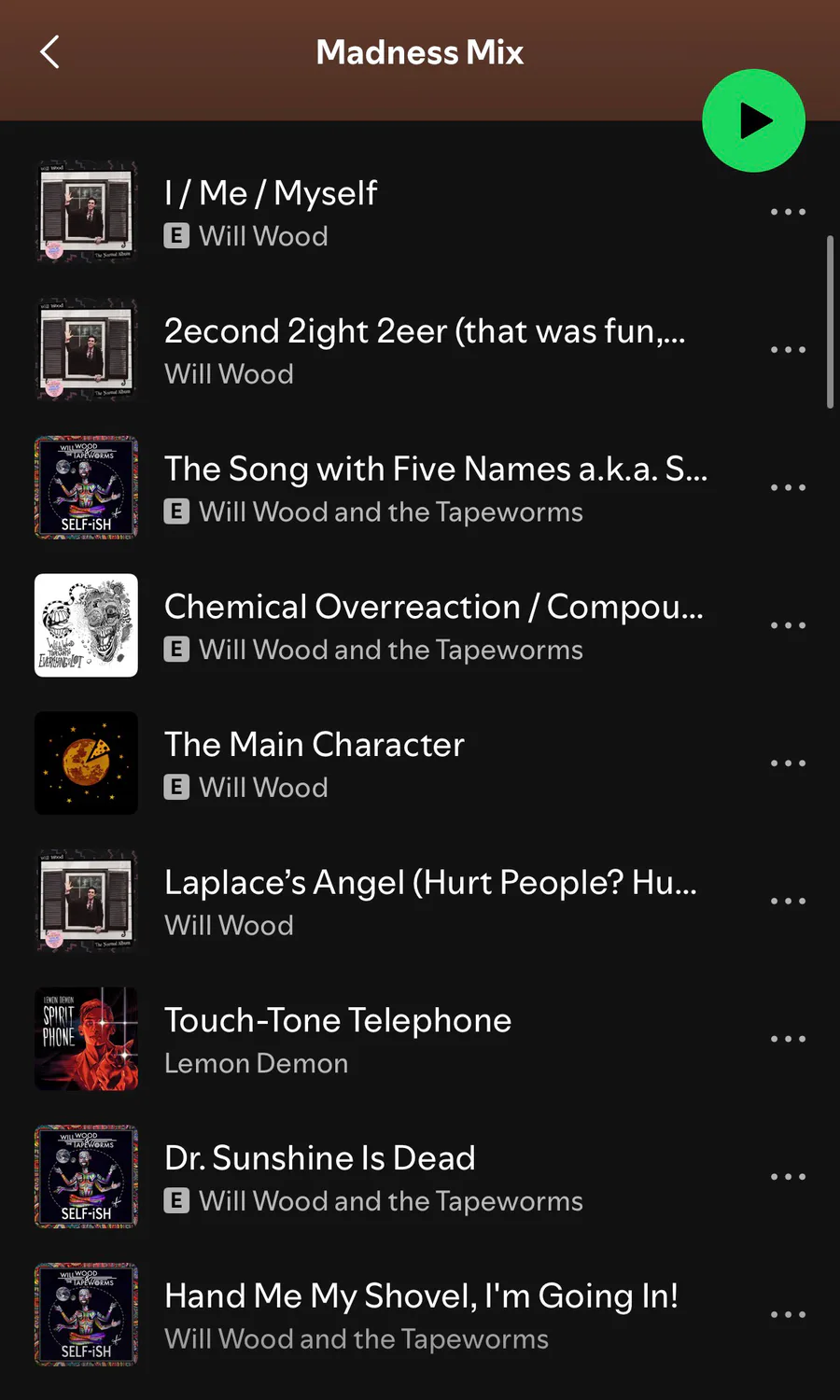Screen dimensions: 840x1400
Task: Play Hand Me My Shovel, I'm Going In!
Action: coord(420,1296)
